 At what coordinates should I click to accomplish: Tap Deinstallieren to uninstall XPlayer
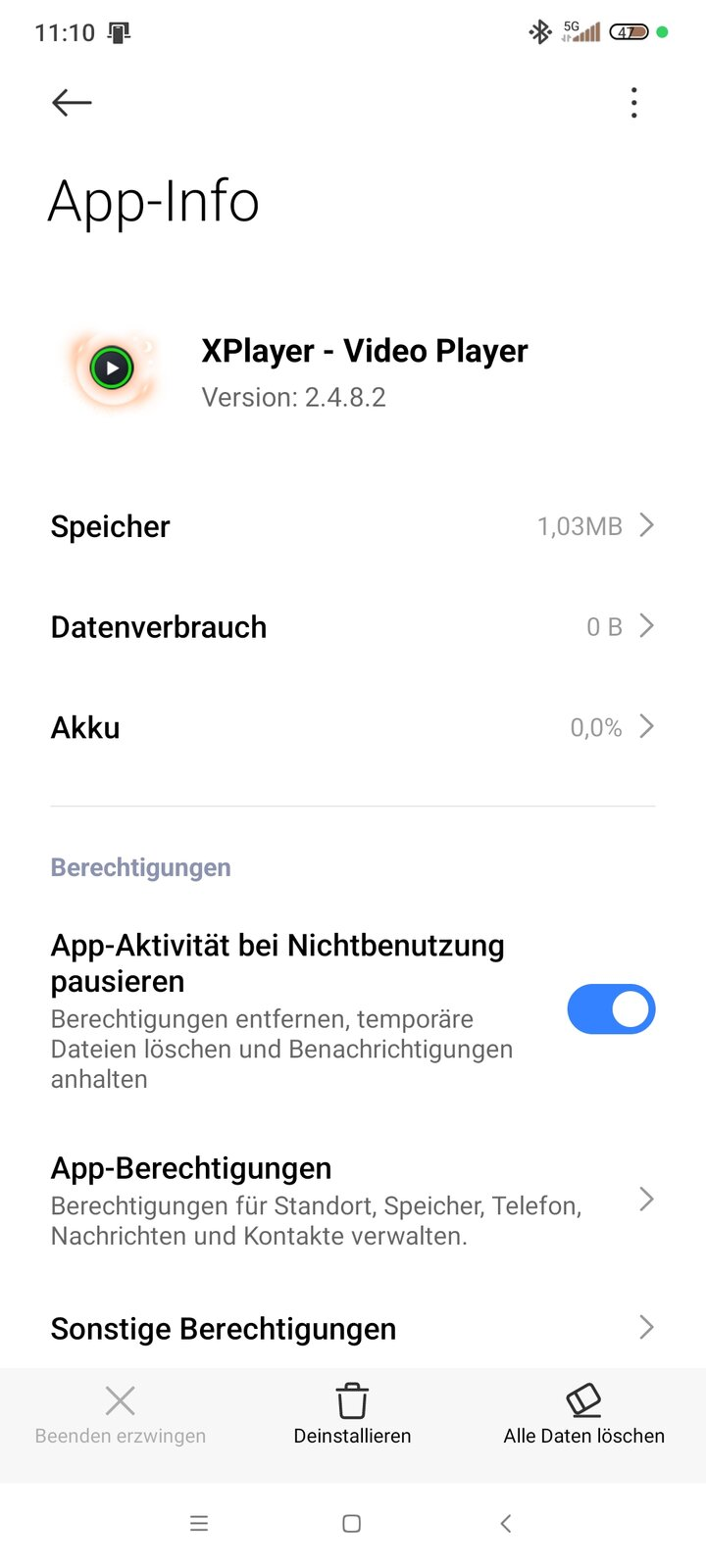click(x=352, y=1415)
